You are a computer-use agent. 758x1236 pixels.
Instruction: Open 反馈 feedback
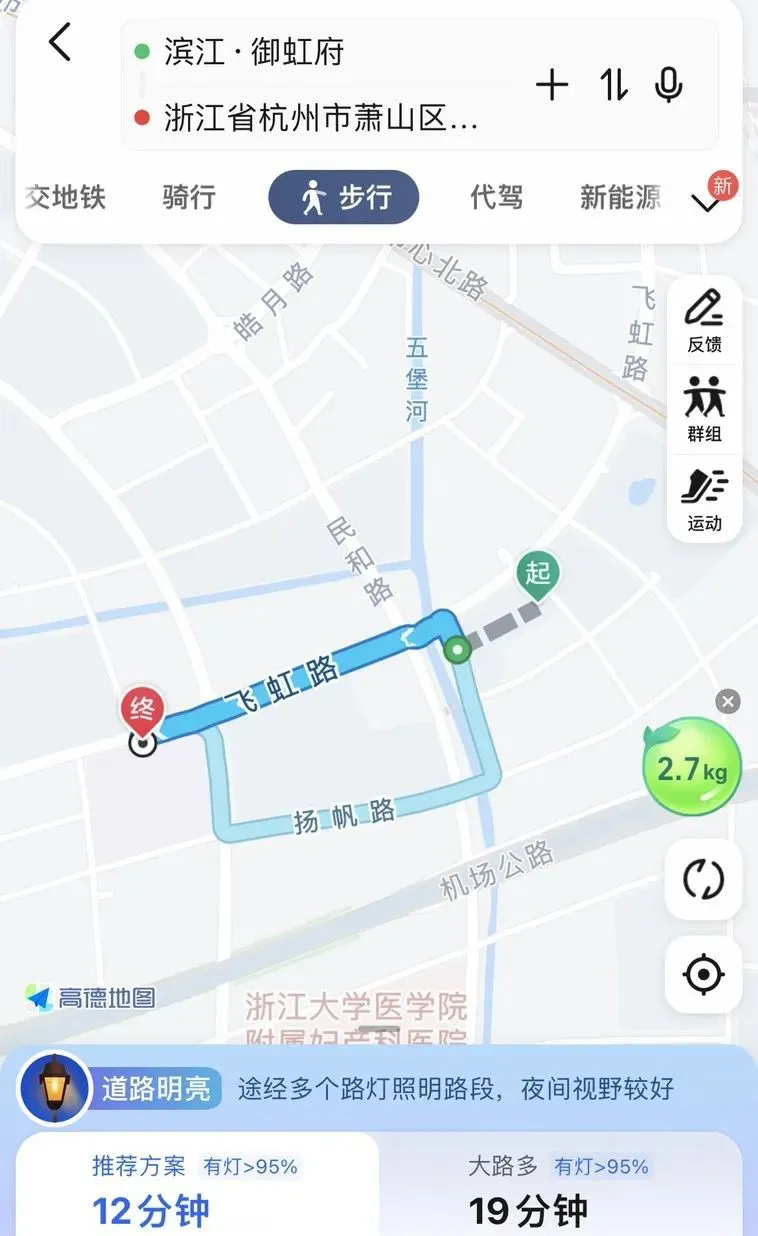704,321
